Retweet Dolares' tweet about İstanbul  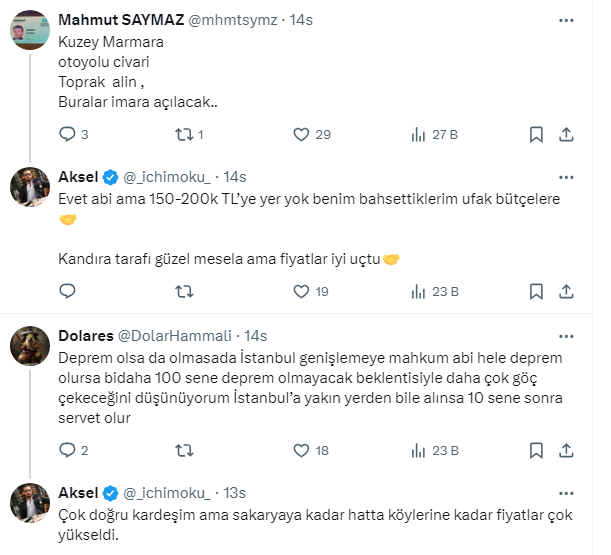pos(185,451)
